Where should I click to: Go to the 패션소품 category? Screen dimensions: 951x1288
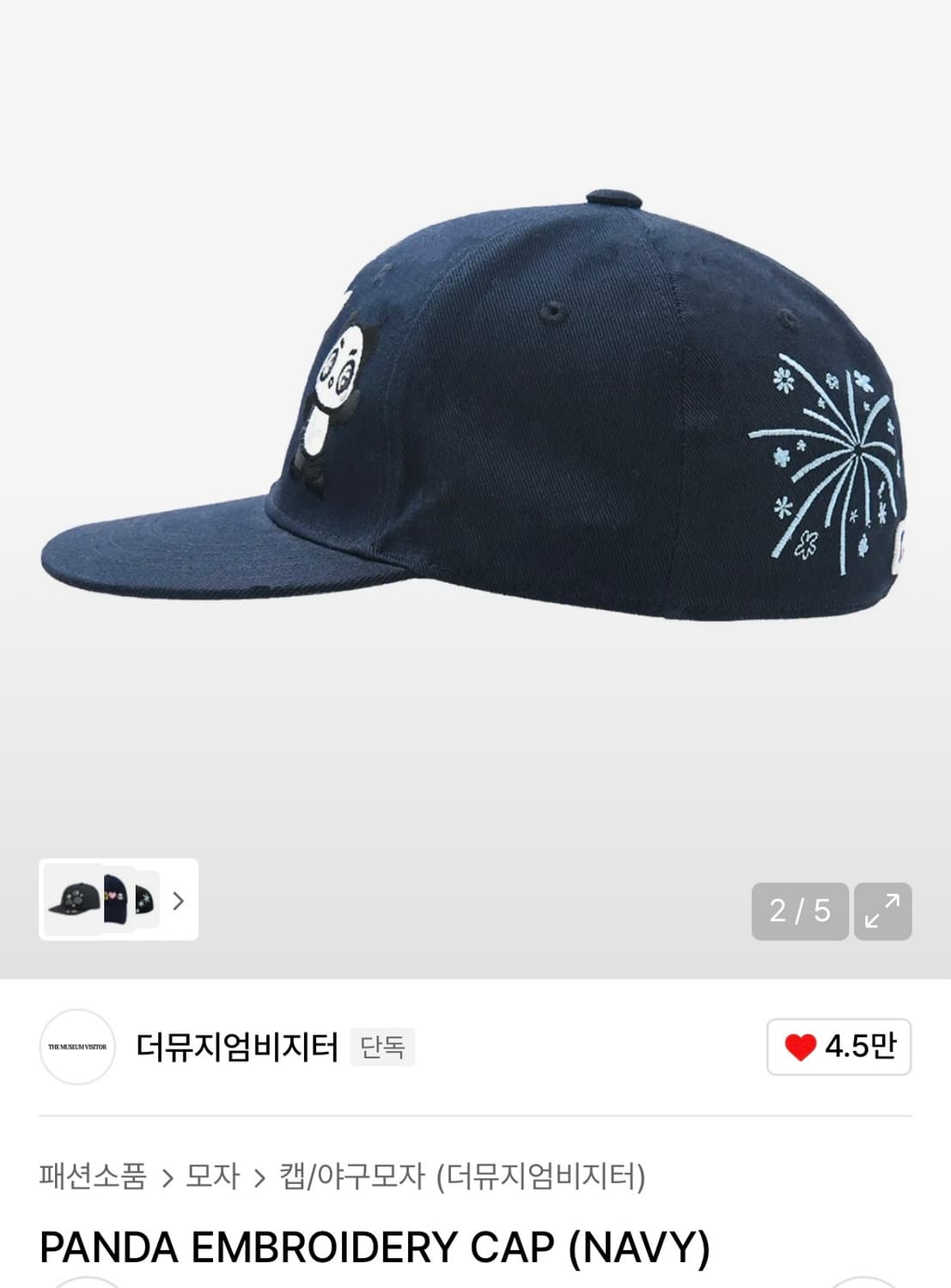(93, 1176)
